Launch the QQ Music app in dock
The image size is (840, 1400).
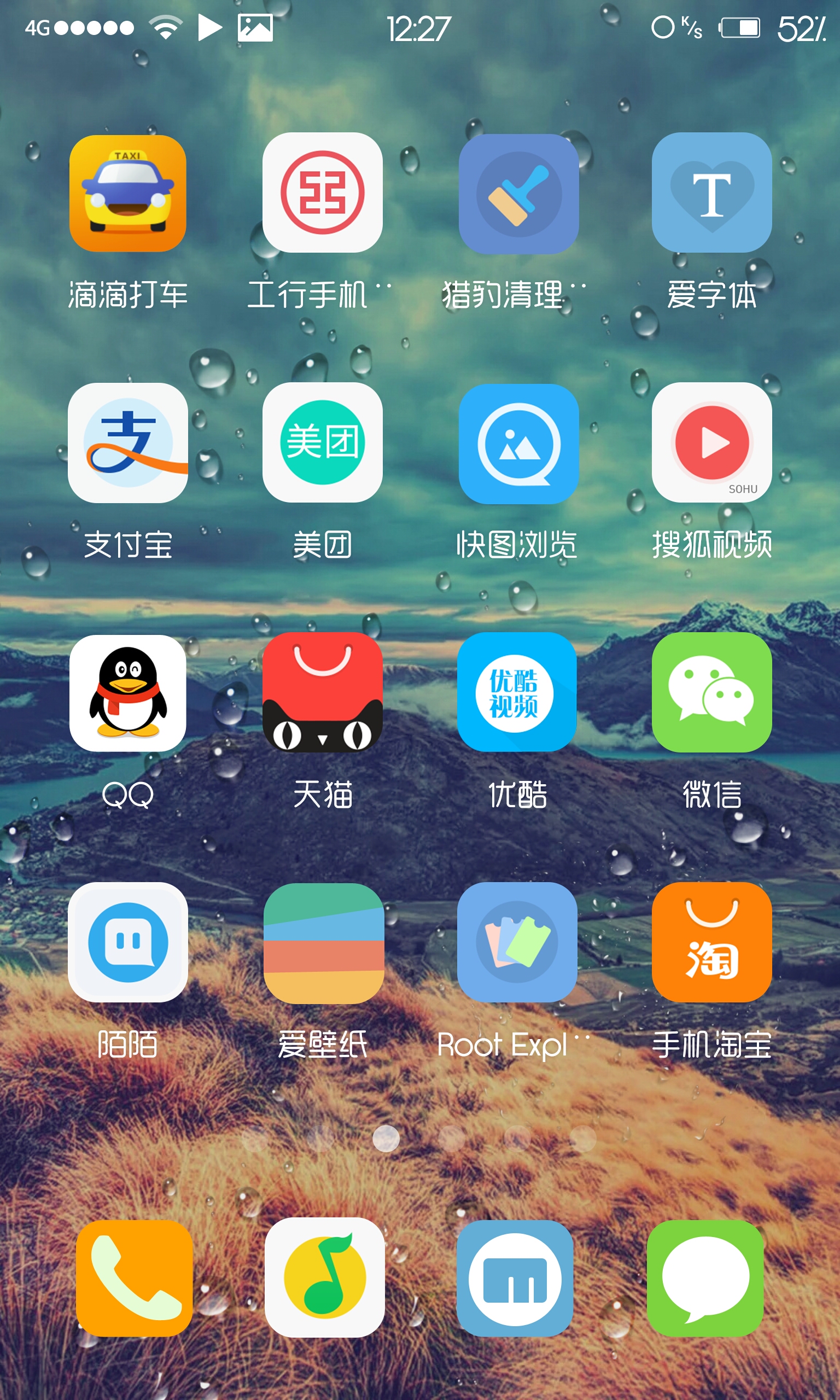325,1277
